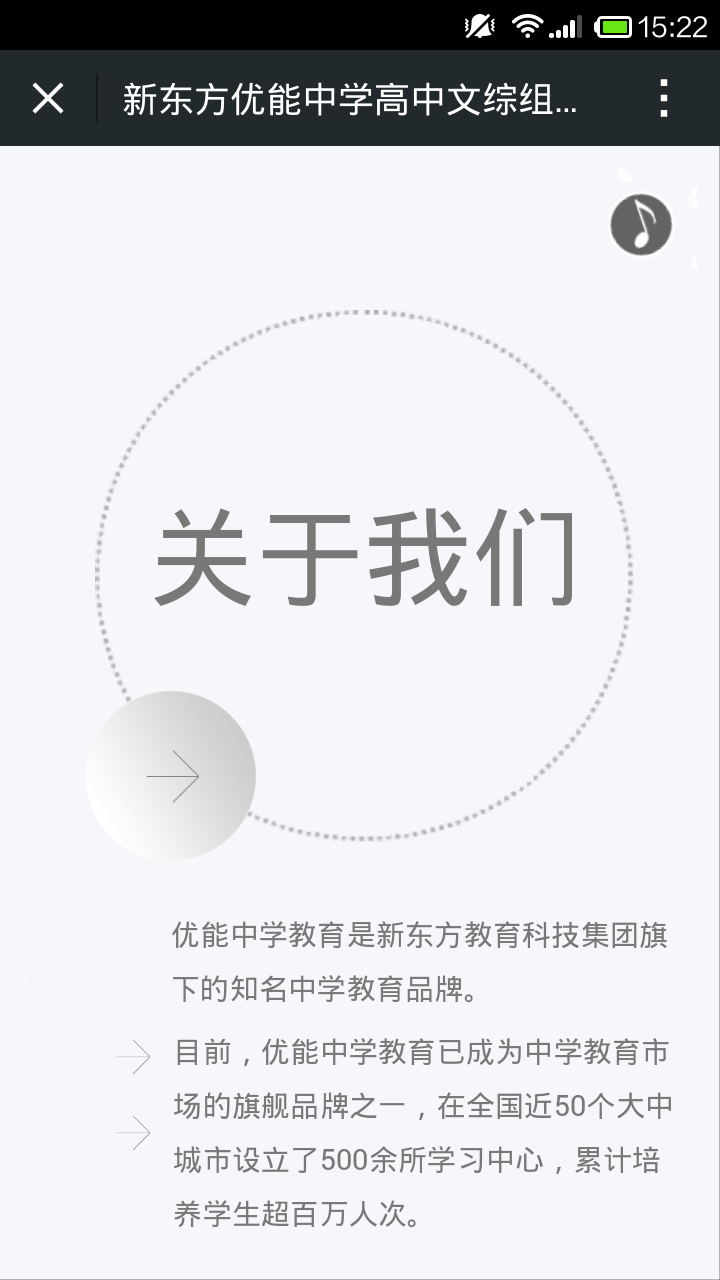The image size is (720, 1280).
Task: Tap the second arrow bullet marker
Action: [131, 1132]
